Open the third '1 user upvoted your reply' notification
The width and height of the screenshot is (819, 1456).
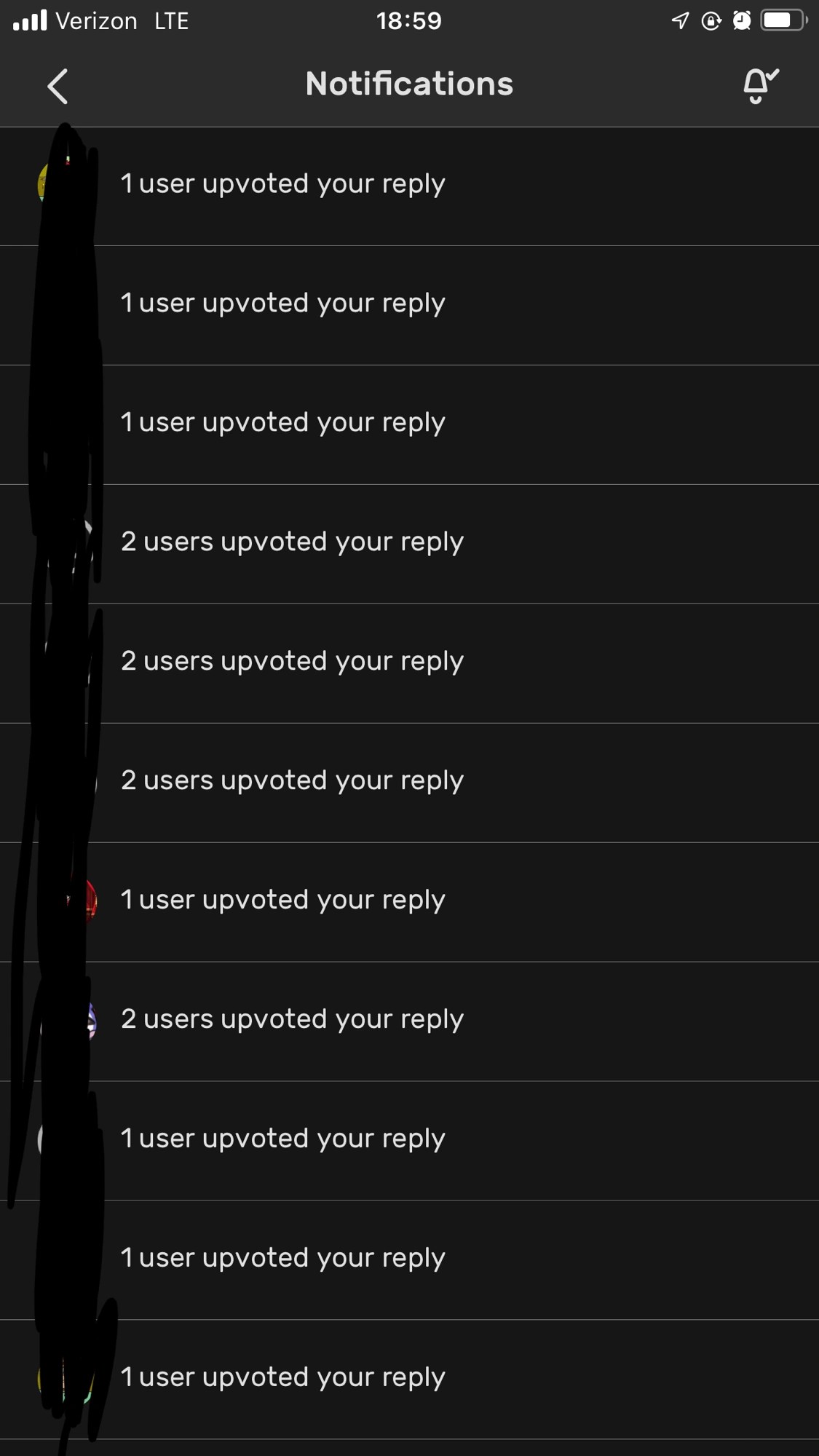pyautogui.click(x=282, y=422)
